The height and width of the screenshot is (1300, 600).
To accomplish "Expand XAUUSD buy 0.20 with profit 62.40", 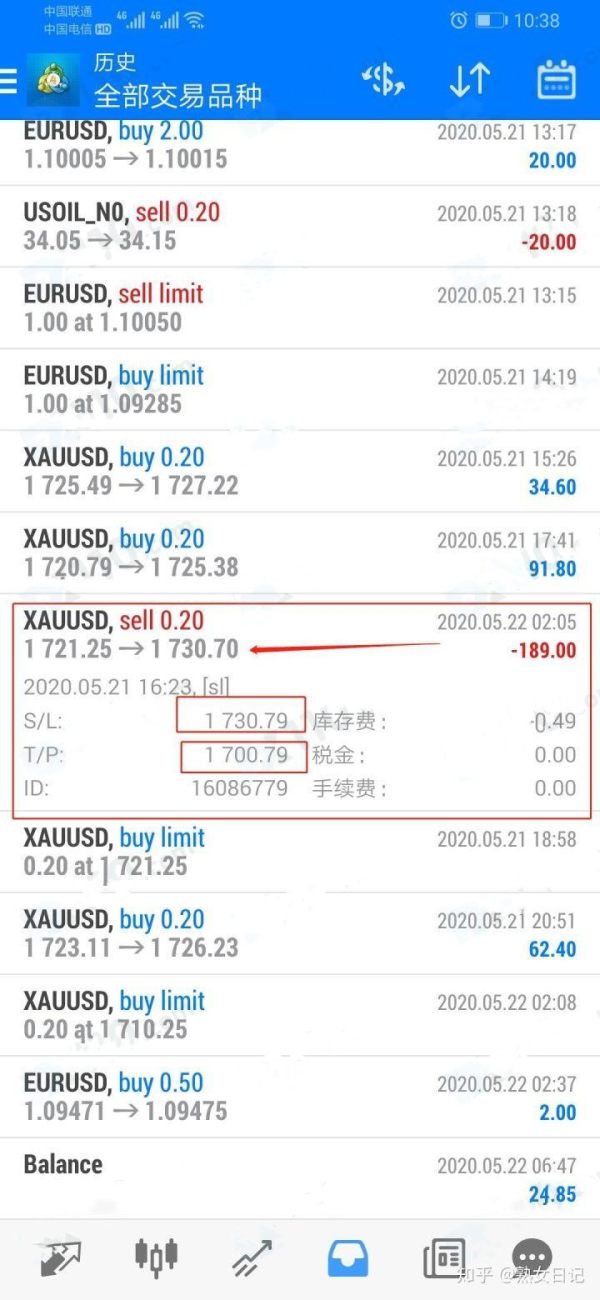I will (x=300, y=934).
